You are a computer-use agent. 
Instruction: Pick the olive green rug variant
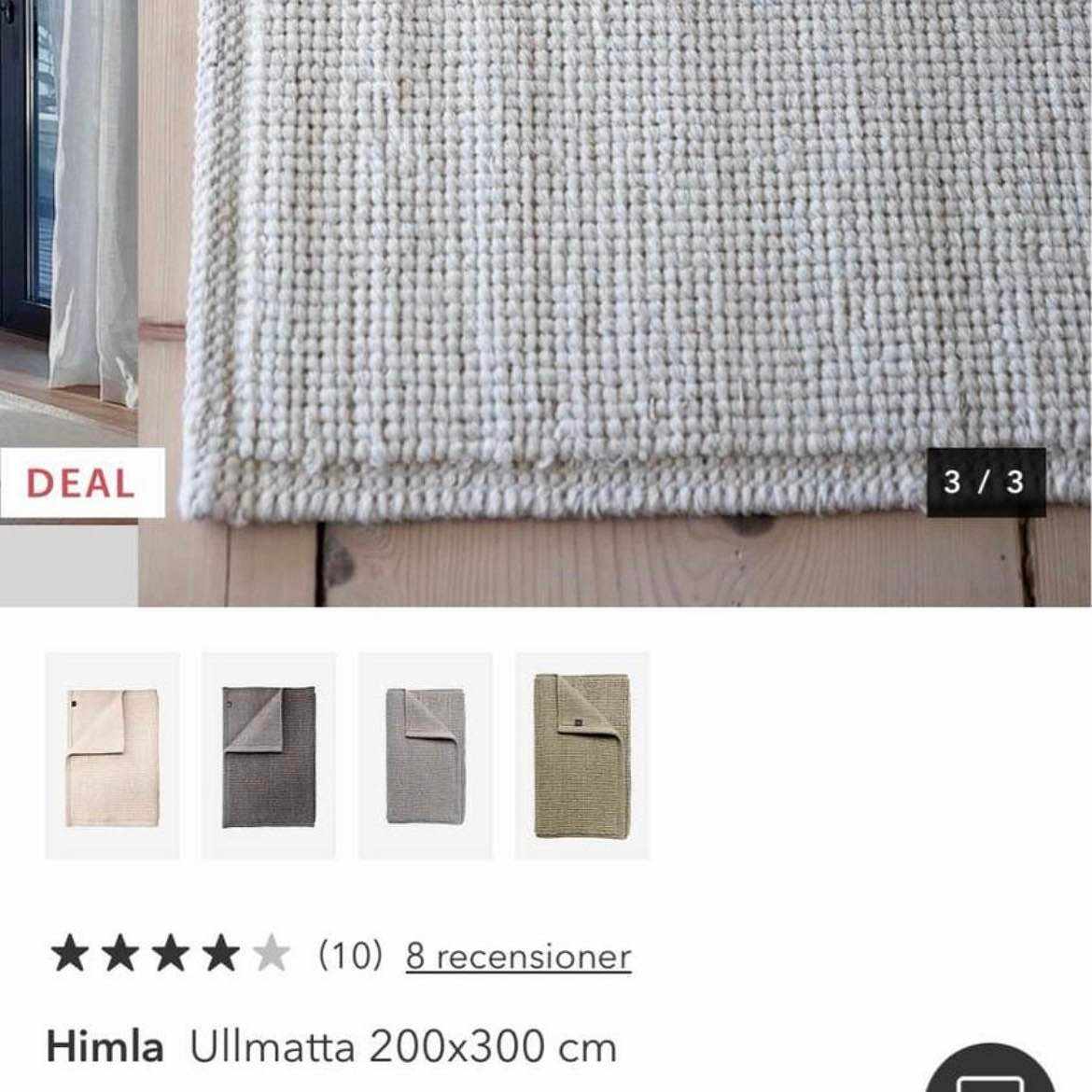[582, 756]
